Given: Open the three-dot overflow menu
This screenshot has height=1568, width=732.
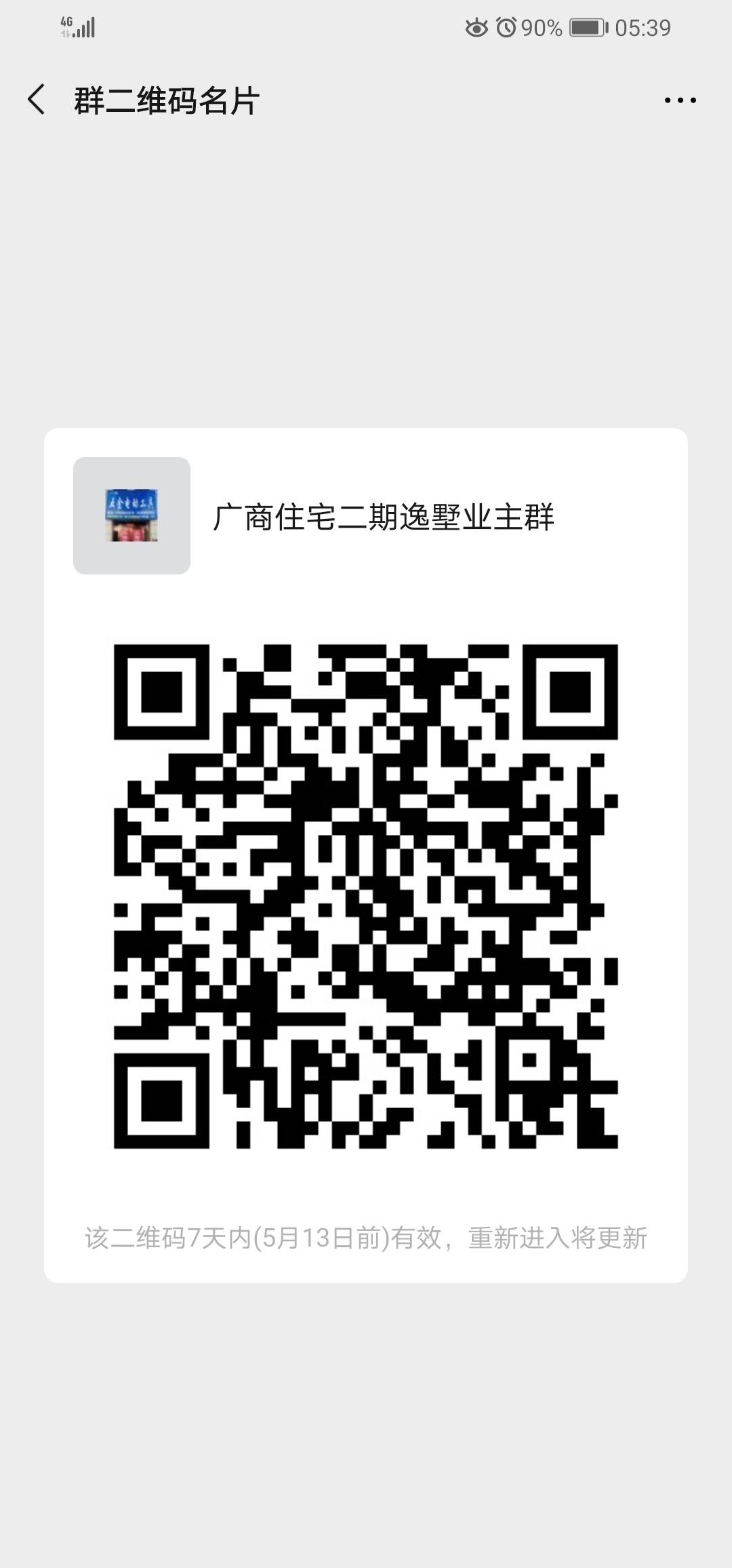Looking at the screenshot, I should [680, 100].
